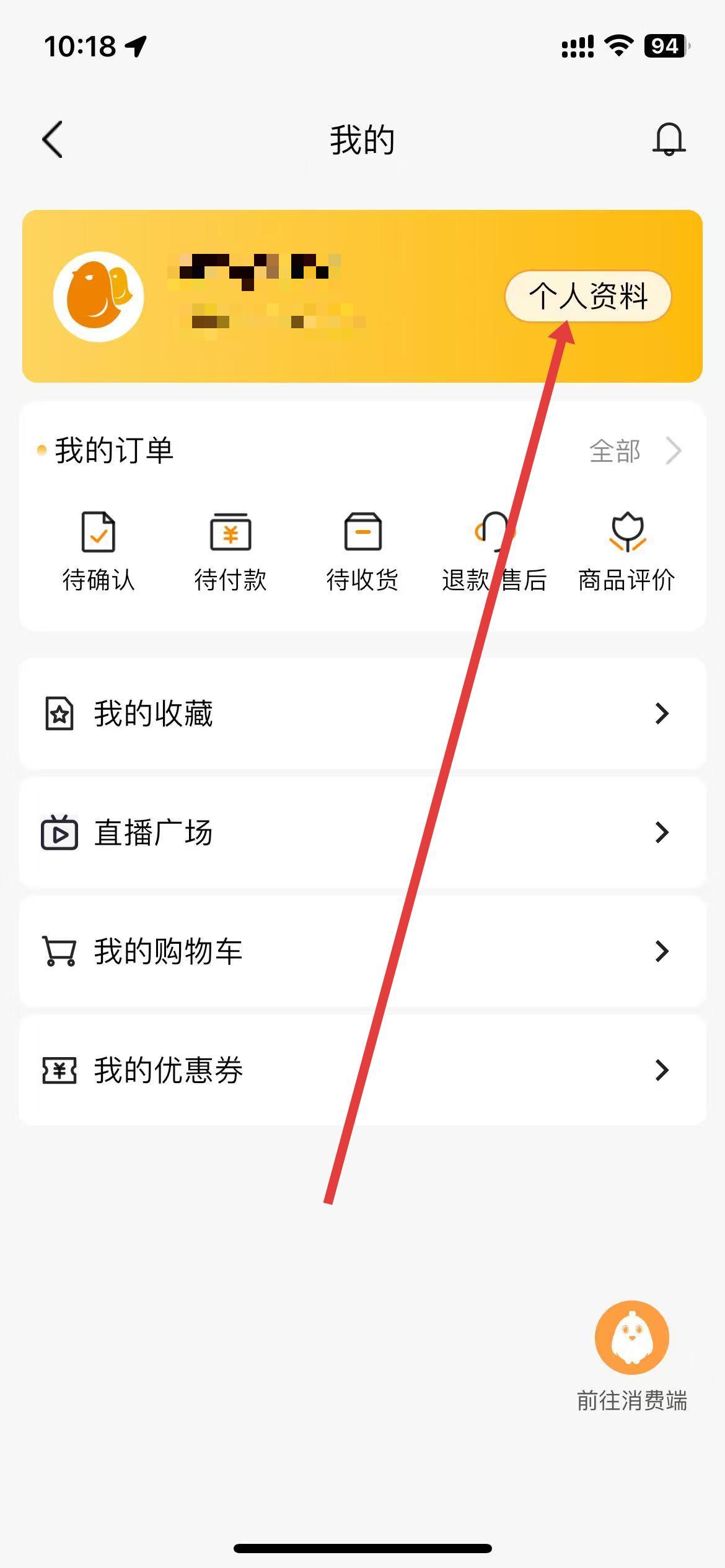The image size is (725, 1568).
Task: Tap the bookmark icon beside 我的收藏
Action: [x=59, y=713]
